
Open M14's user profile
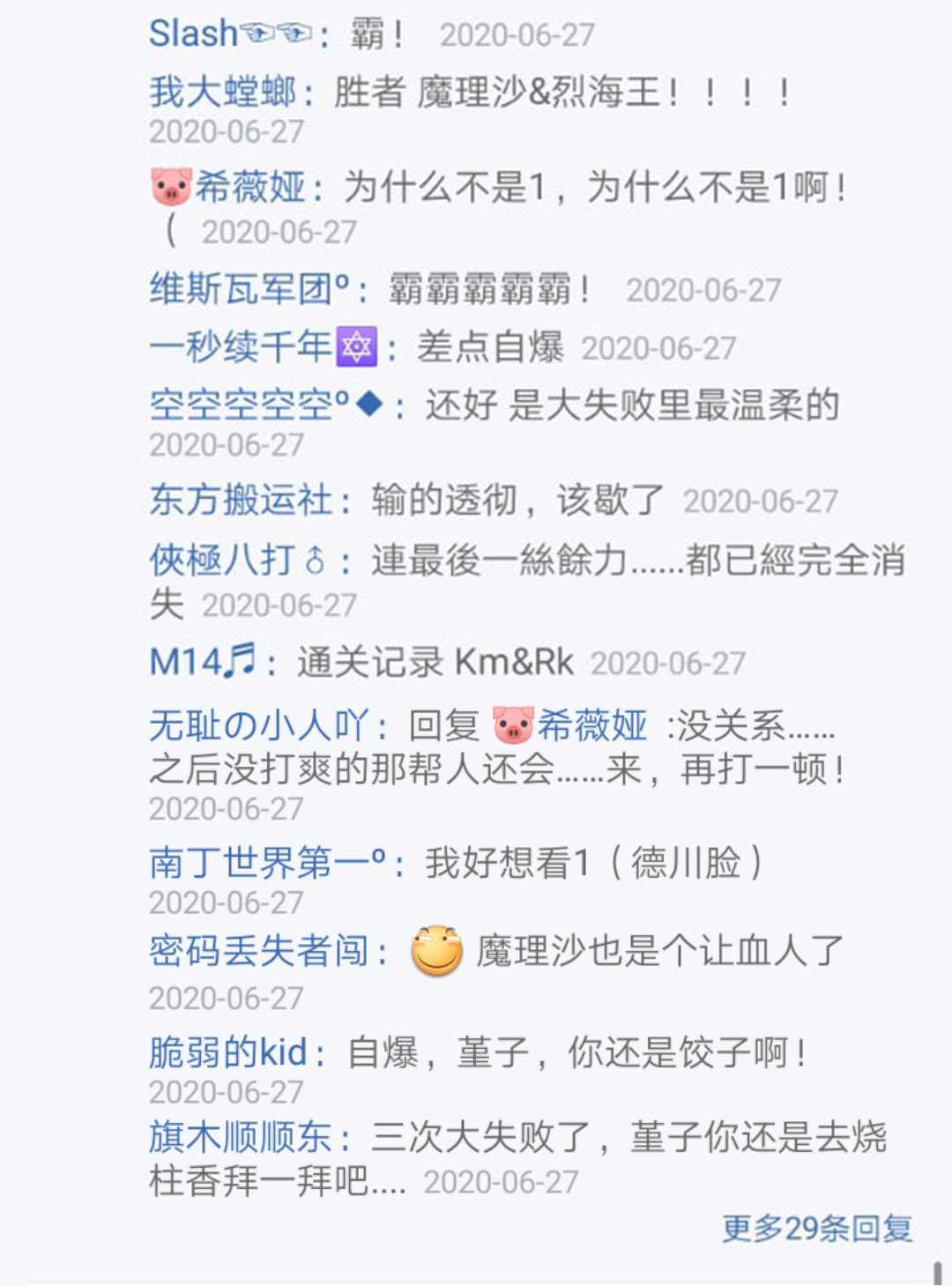coord(202,662)
